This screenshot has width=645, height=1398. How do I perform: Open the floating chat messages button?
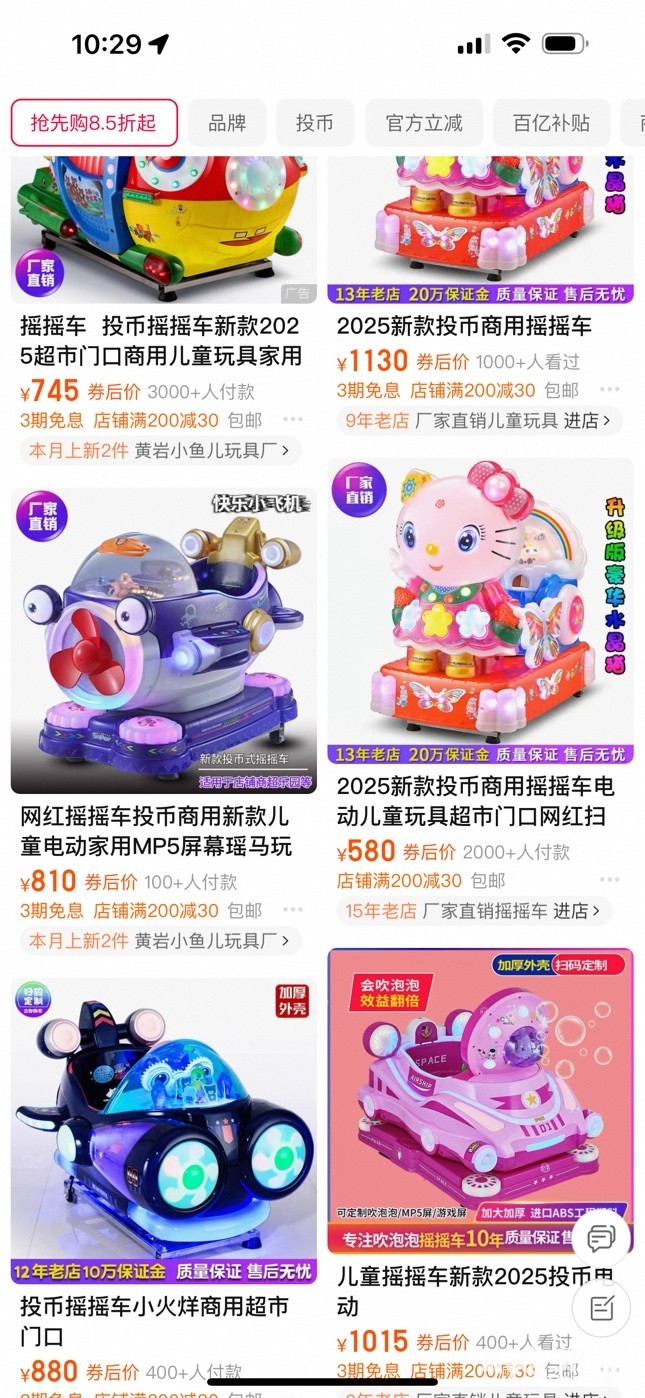601,1238
